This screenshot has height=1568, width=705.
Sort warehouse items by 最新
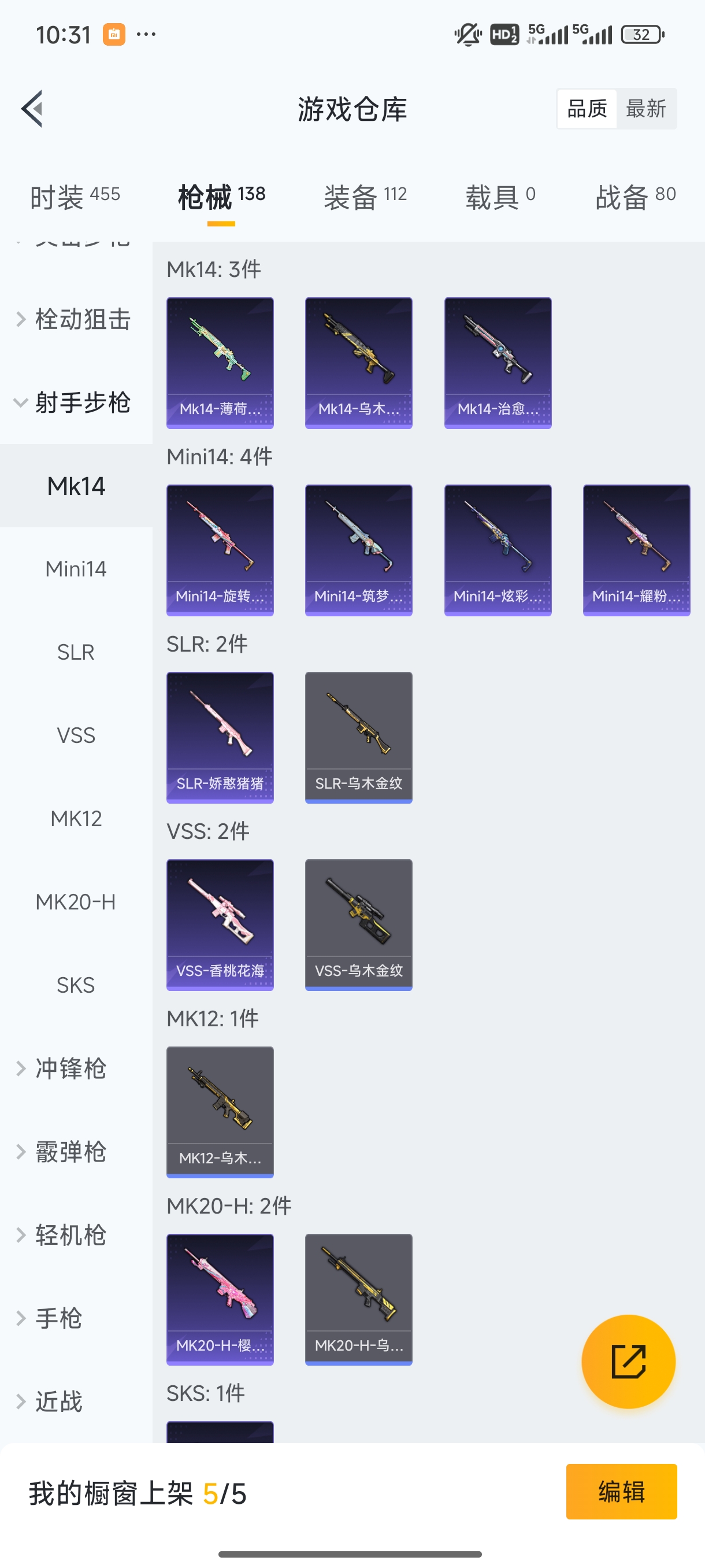click(645, 109)
